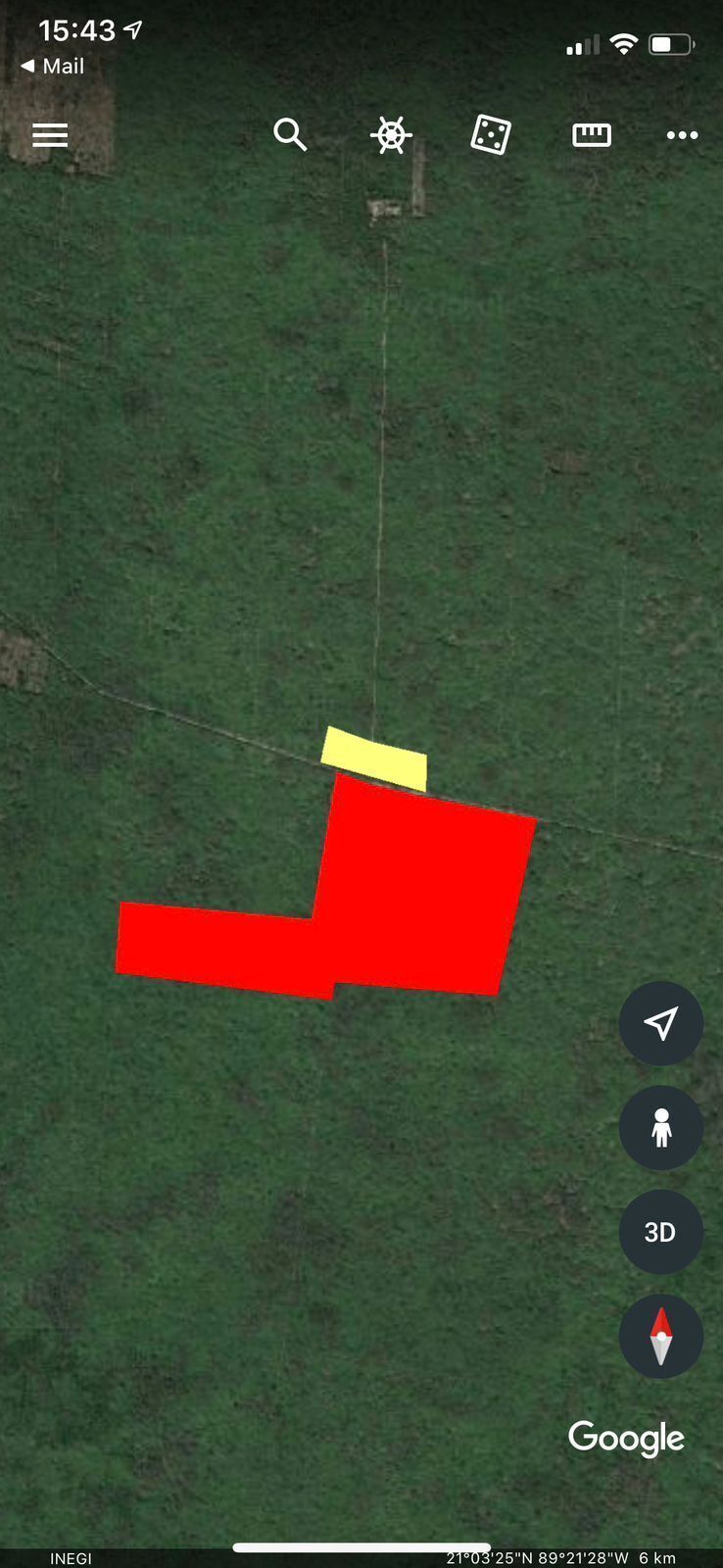
Task: Open the ruler measure tool
Action: (x=592, y=135)
